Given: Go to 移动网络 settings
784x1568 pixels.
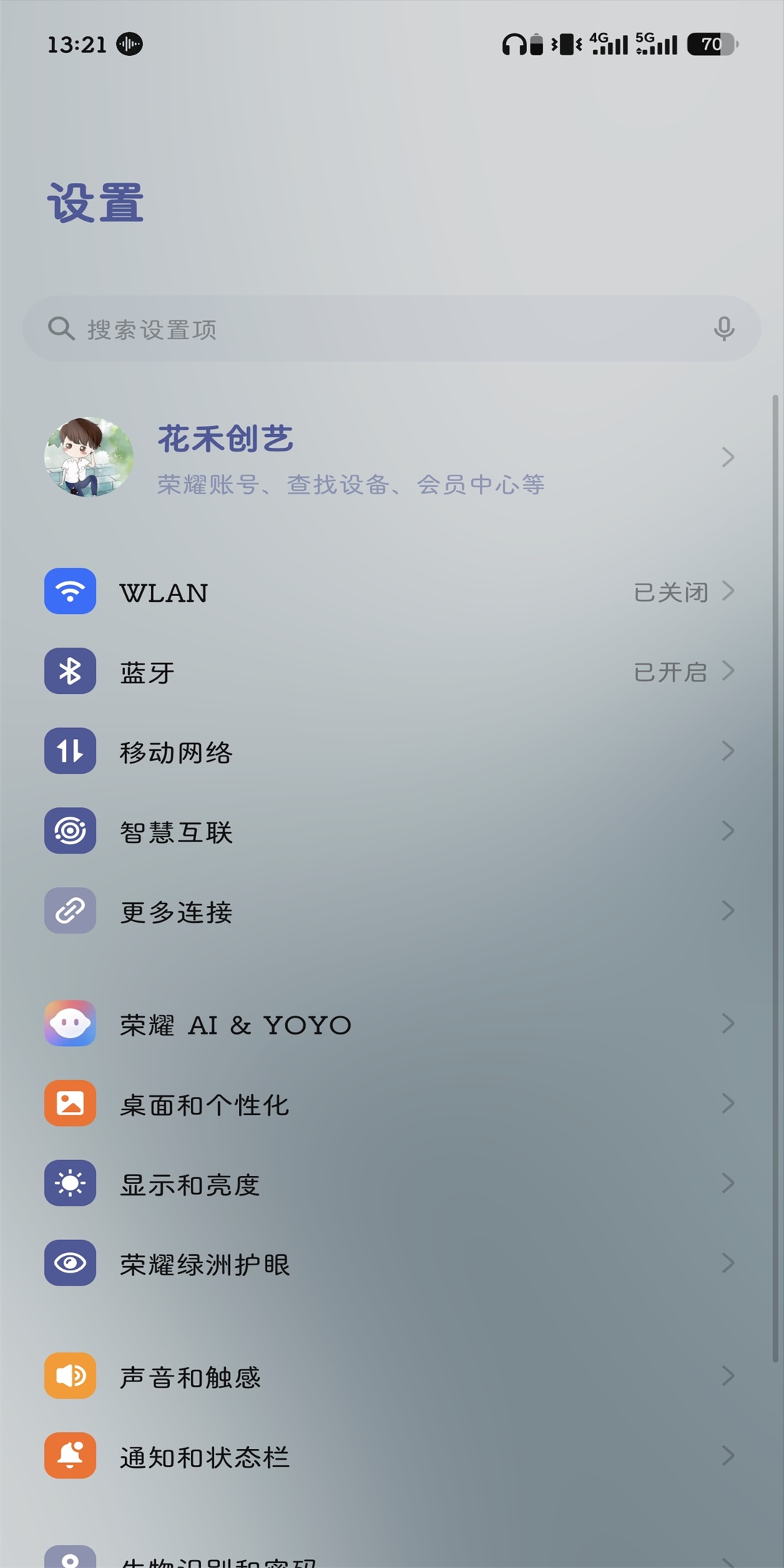Looking at the screenshot, I should point(392,751).
